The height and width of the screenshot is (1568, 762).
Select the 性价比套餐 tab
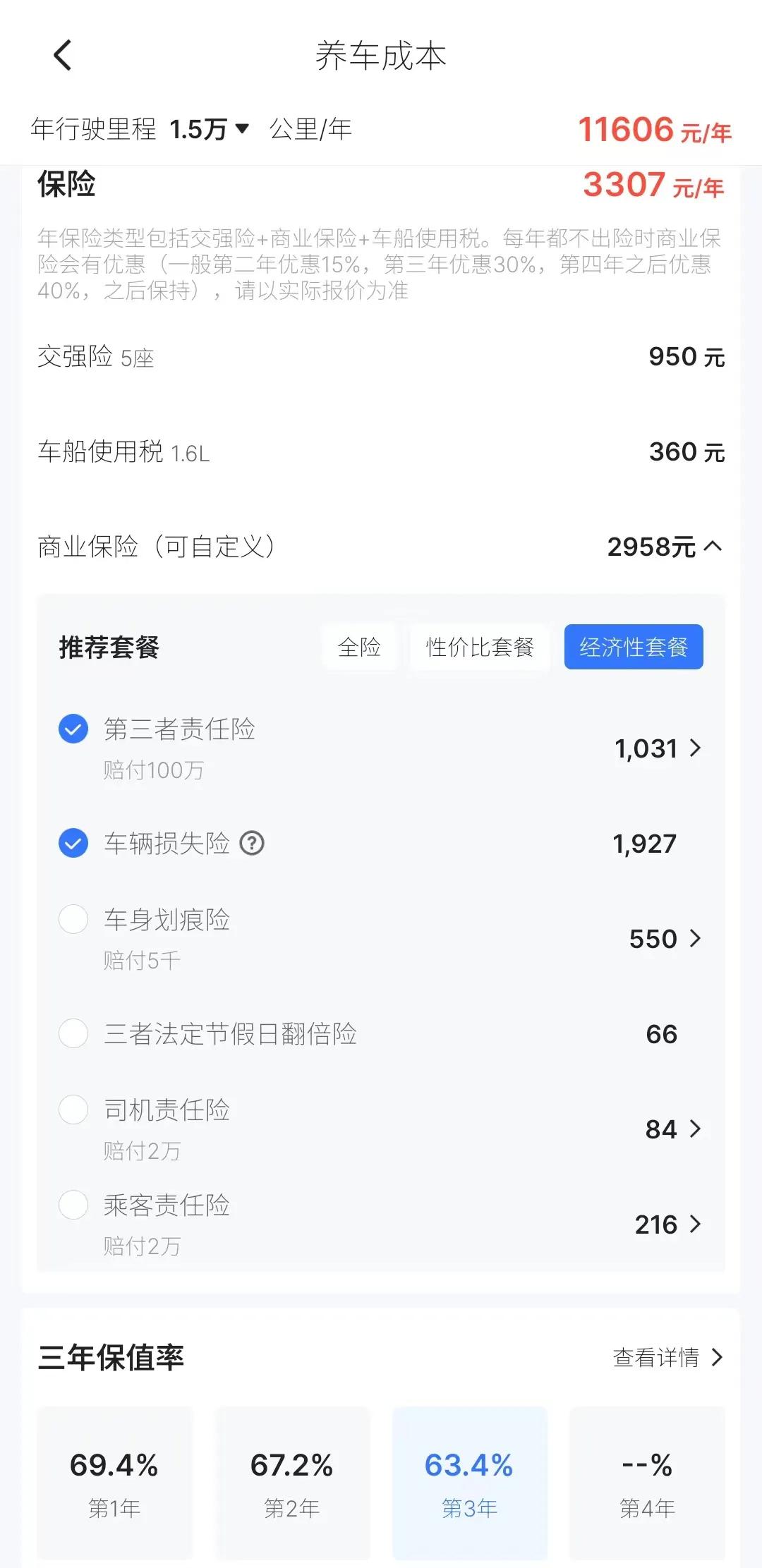[478, 646]
